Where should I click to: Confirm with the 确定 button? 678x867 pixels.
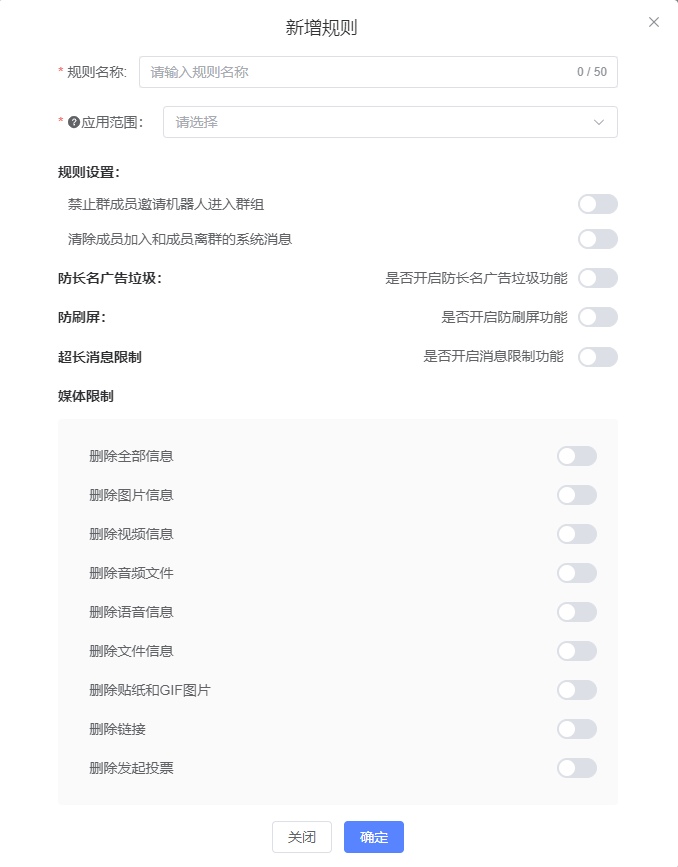(x=373, y=837)
